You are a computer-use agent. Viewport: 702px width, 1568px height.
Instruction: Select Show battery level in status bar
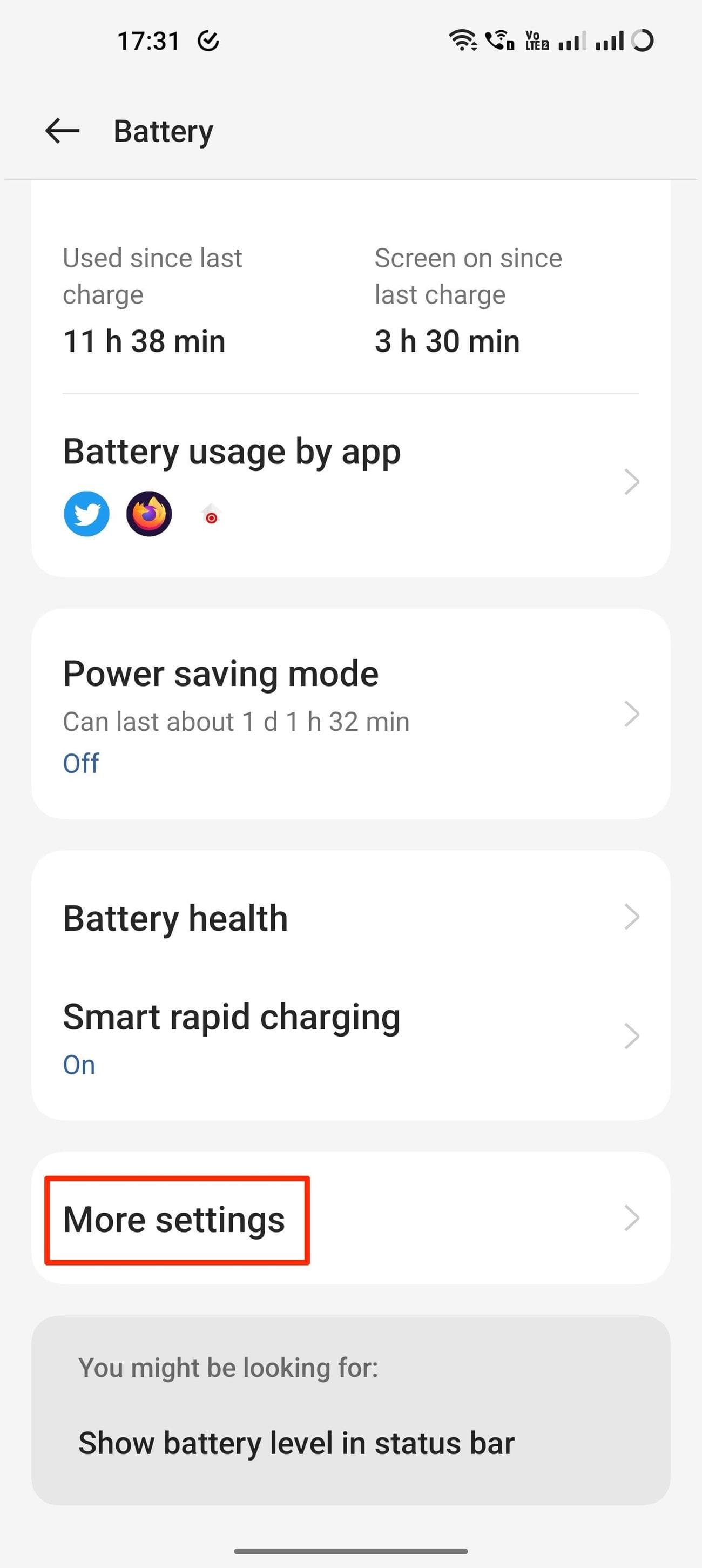296,1442
